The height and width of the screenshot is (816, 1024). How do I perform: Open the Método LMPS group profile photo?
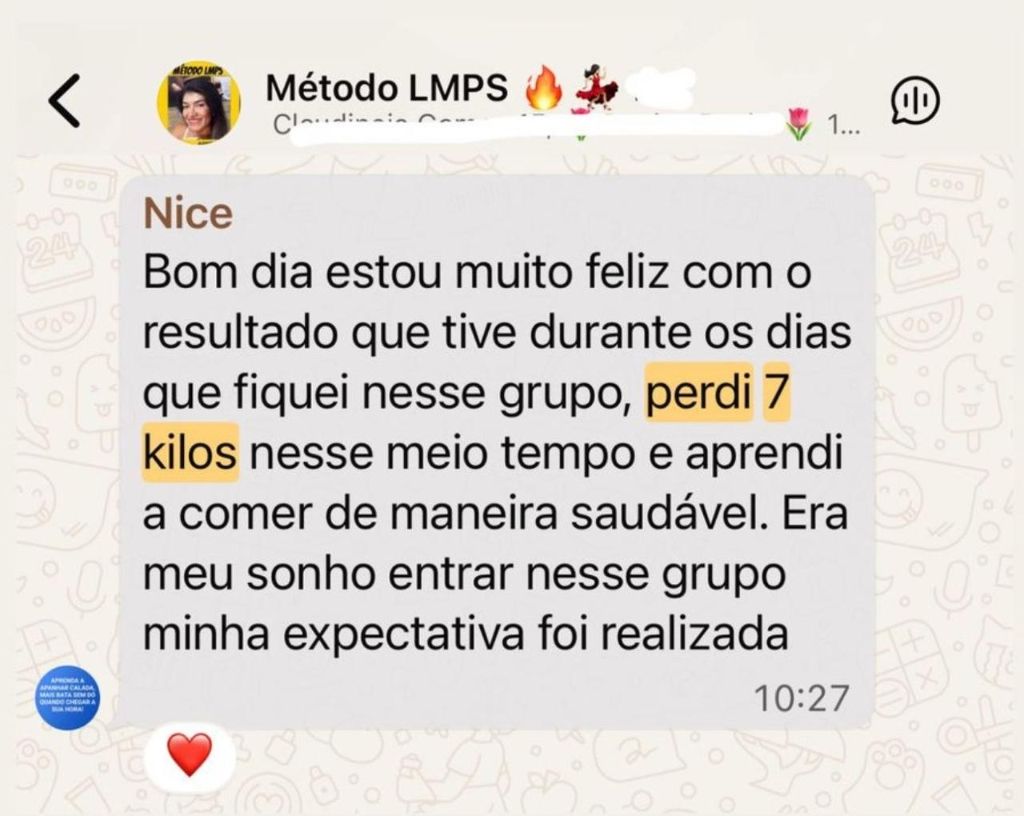point(198,102)
